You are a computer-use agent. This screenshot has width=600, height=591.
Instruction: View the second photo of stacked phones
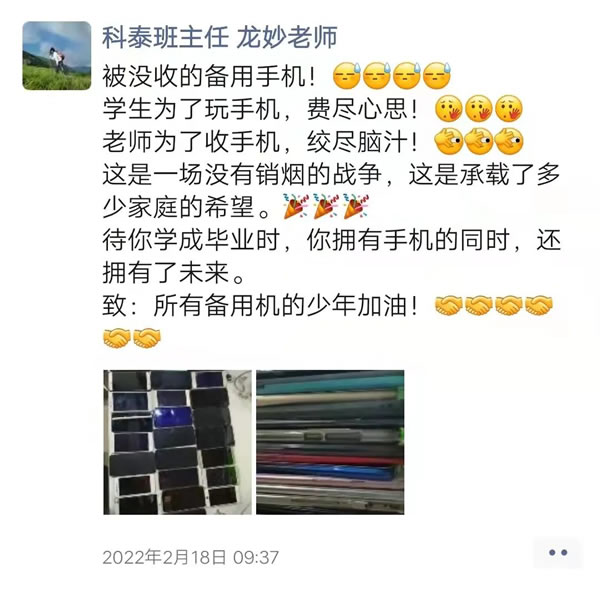330,442
